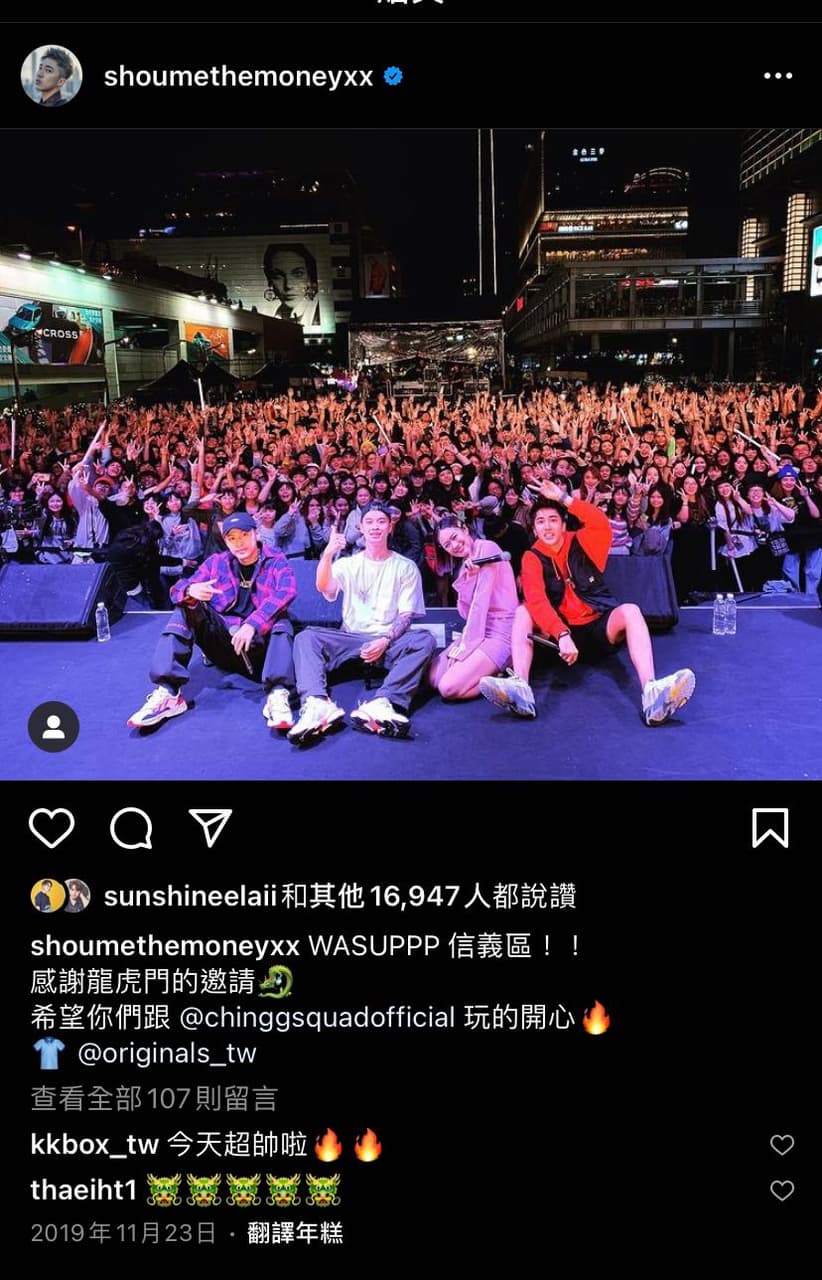Screen dimensions: 822x1280
Task: Like the kkbox_tw comment
Action: point(782,1145)
